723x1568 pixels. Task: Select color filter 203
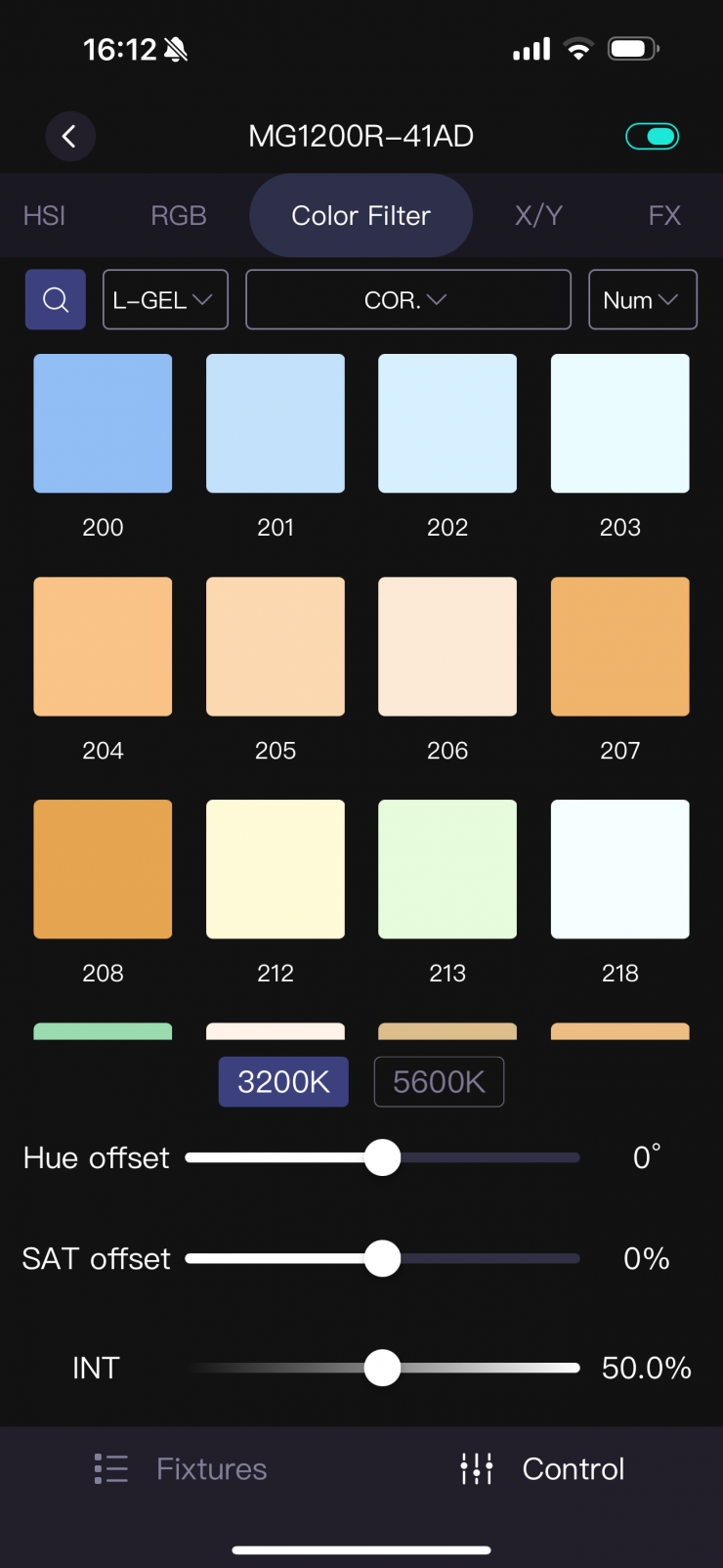tap(619, 423)
